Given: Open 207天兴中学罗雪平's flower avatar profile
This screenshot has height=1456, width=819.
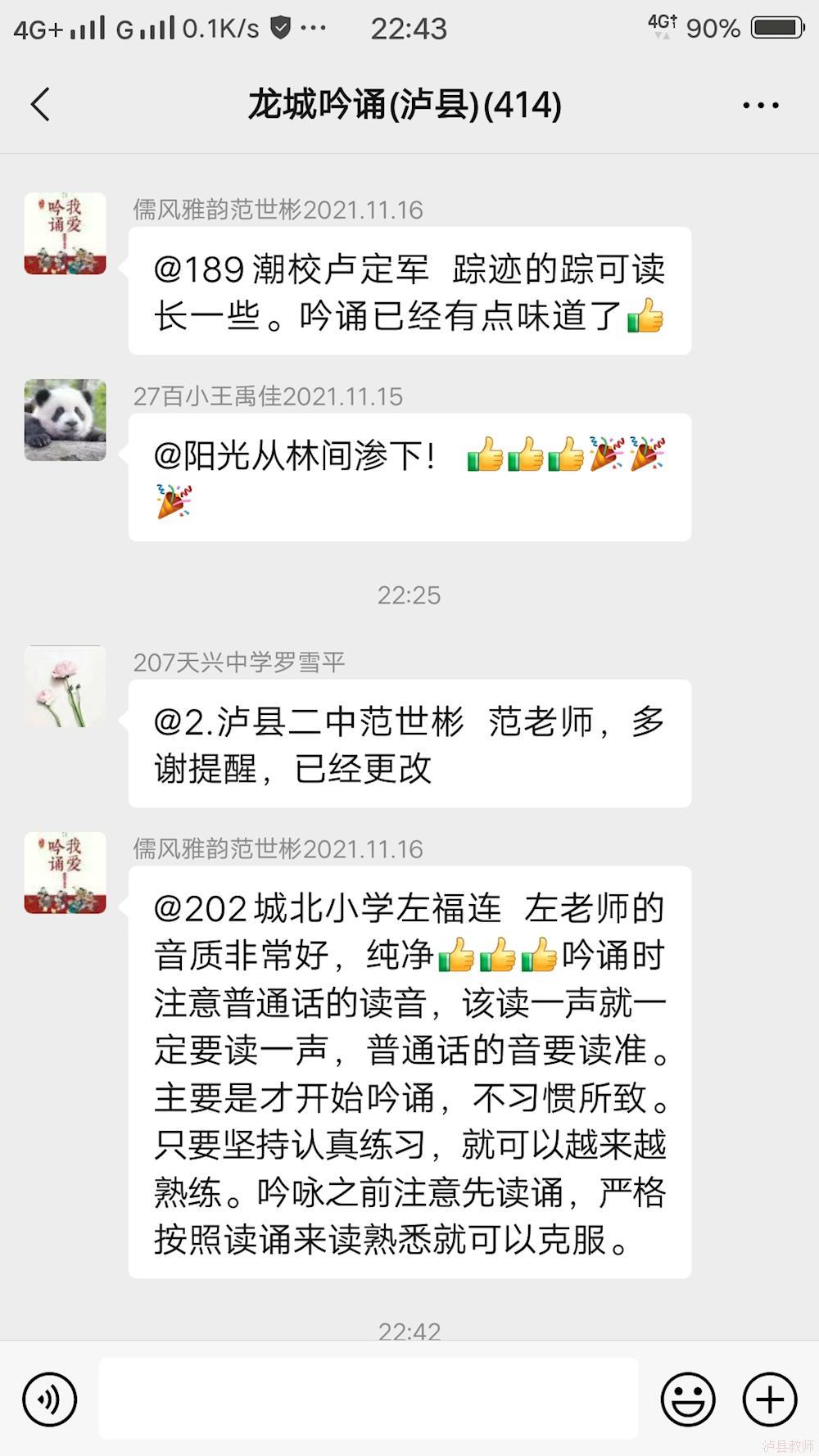Looking at the screenshot, I should click(x=66, y=686).
